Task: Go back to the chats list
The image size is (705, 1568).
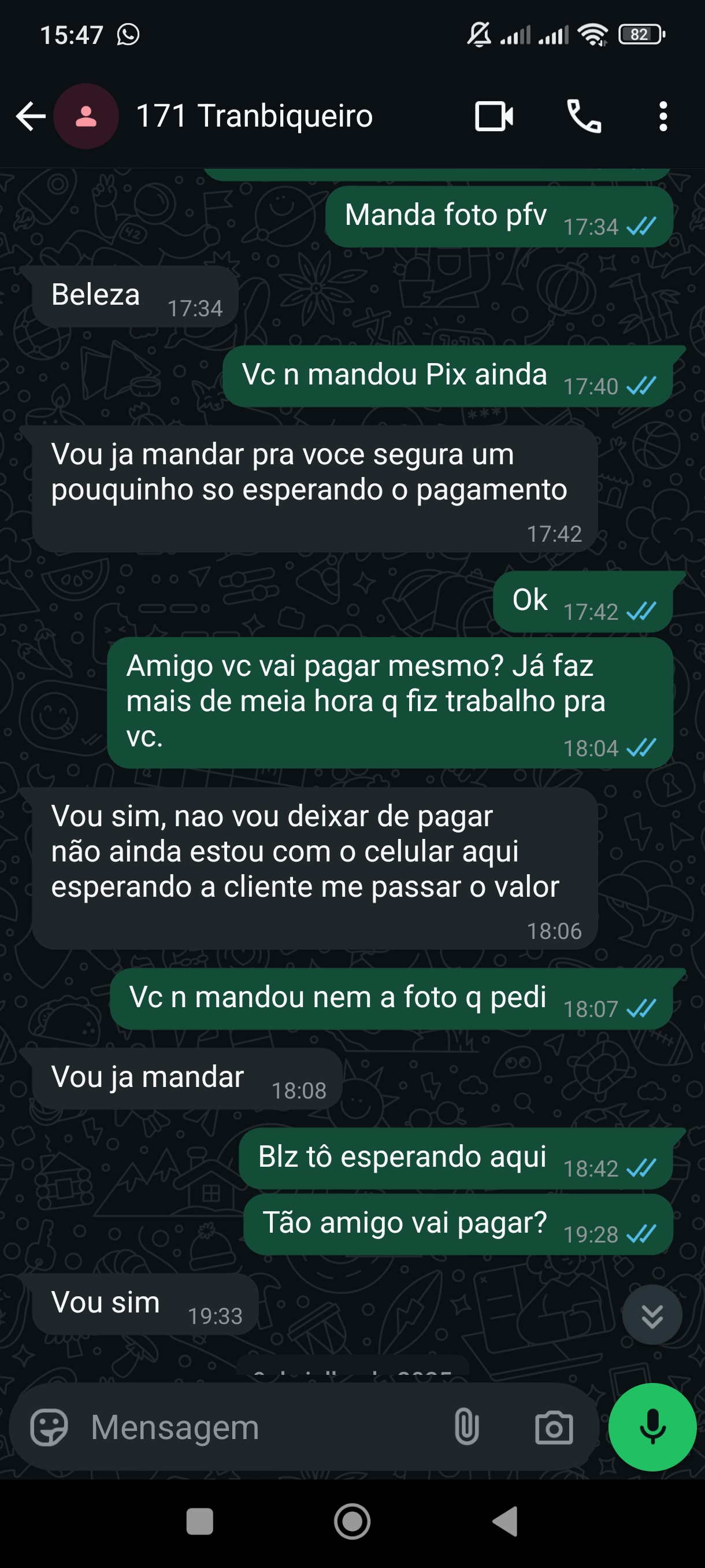Action: (31, 116)
